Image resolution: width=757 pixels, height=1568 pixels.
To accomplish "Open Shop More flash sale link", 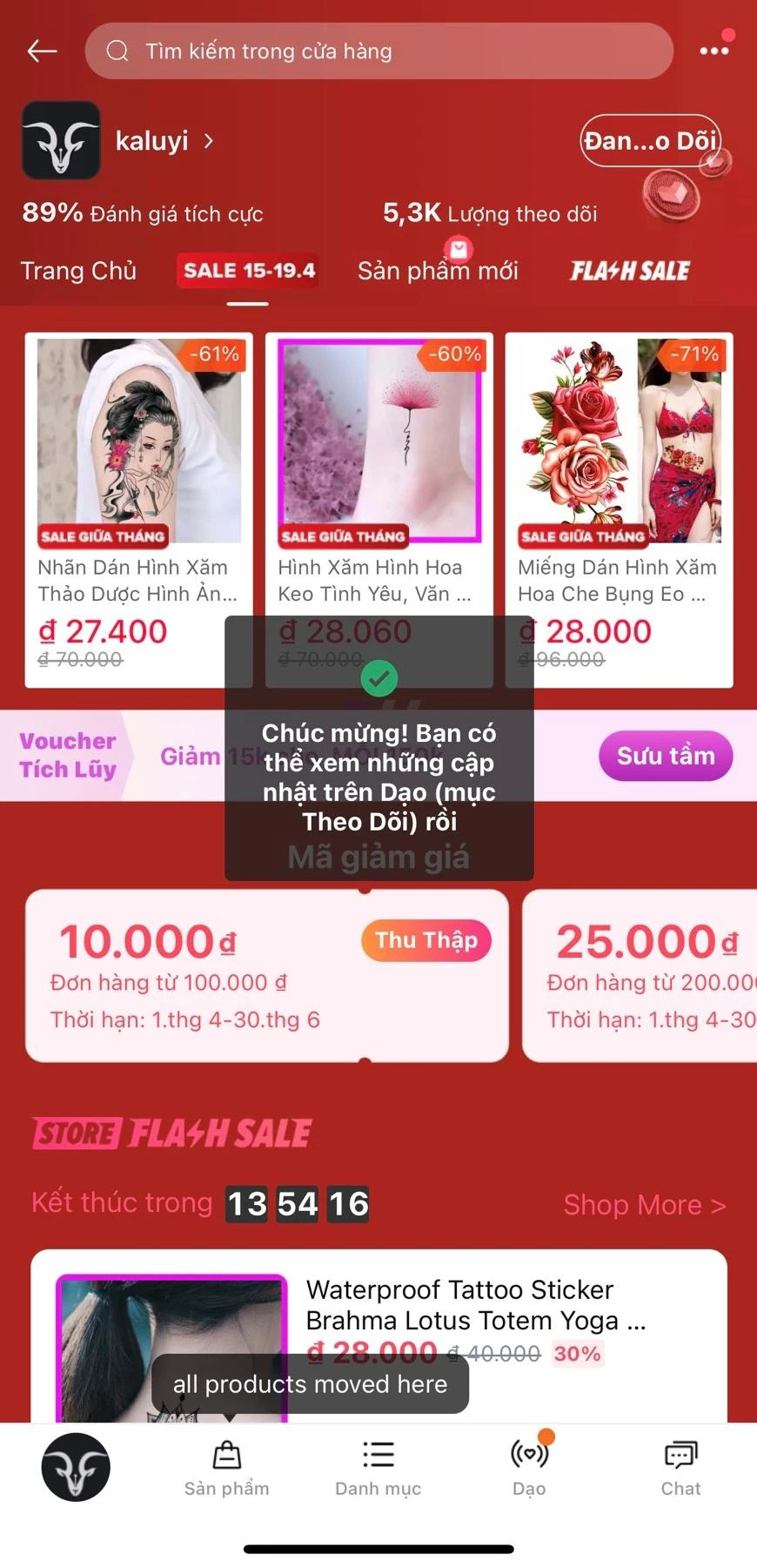I will click(644, 1204).
